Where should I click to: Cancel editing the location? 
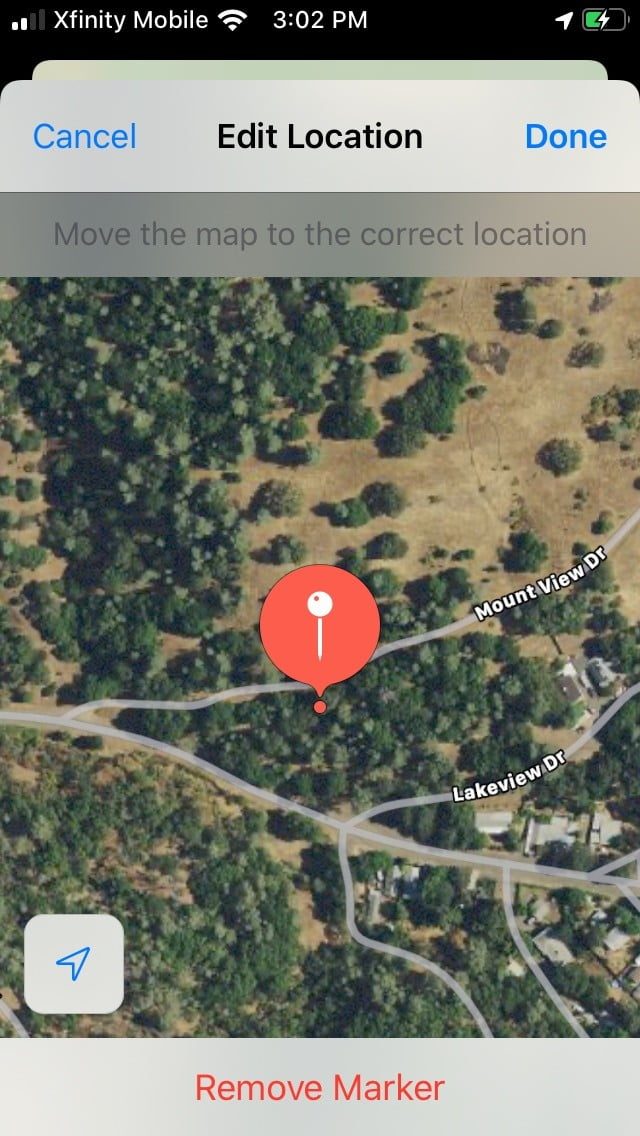[85, 136]
